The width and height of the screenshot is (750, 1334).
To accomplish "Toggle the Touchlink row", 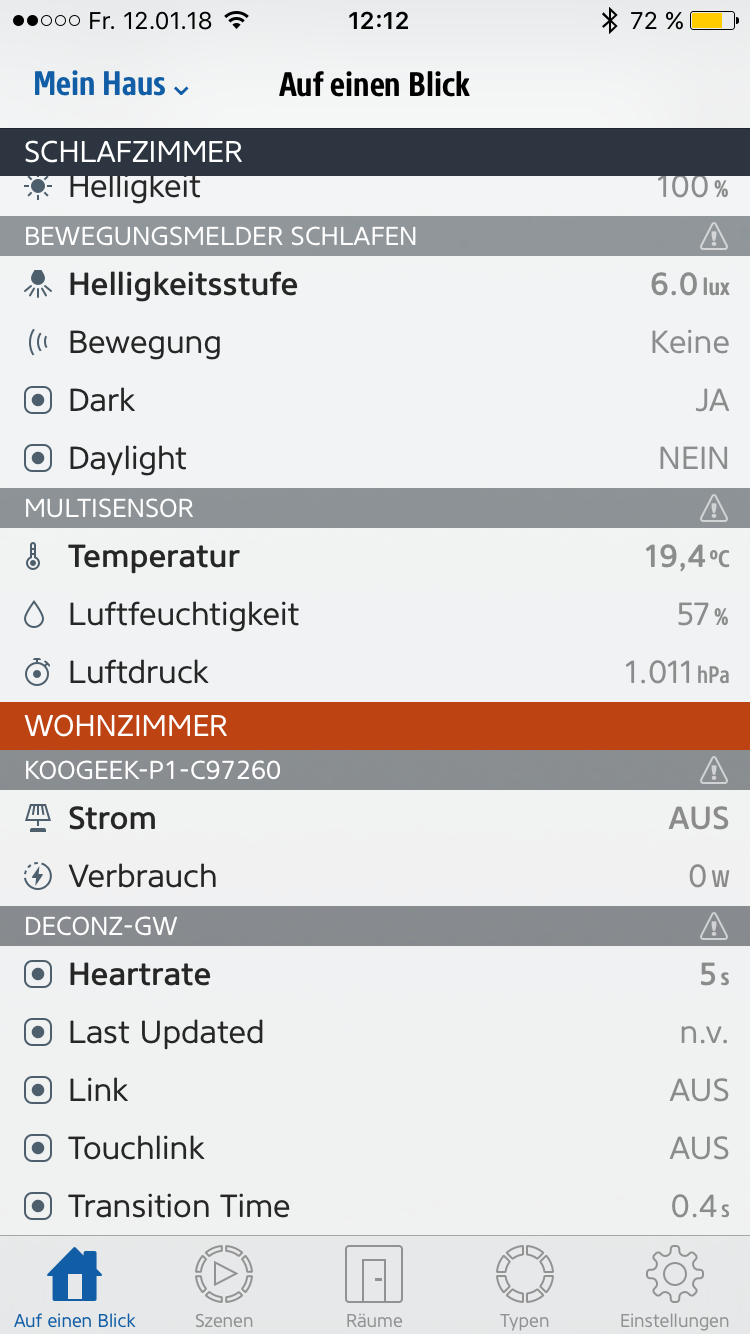I will click(x=375, y=1148).
